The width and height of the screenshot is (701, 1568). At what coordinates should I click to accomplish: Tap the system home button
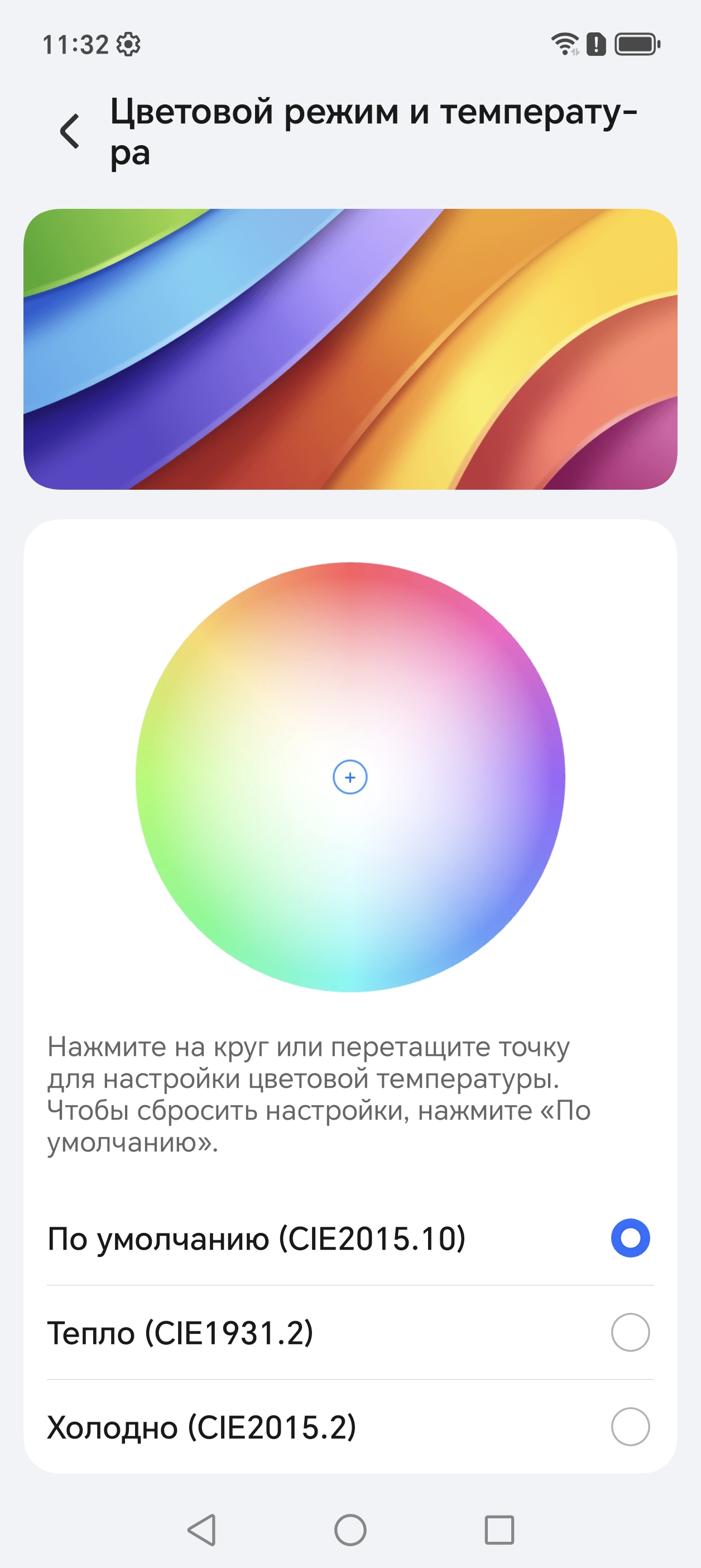click(x=350, y=1529)
